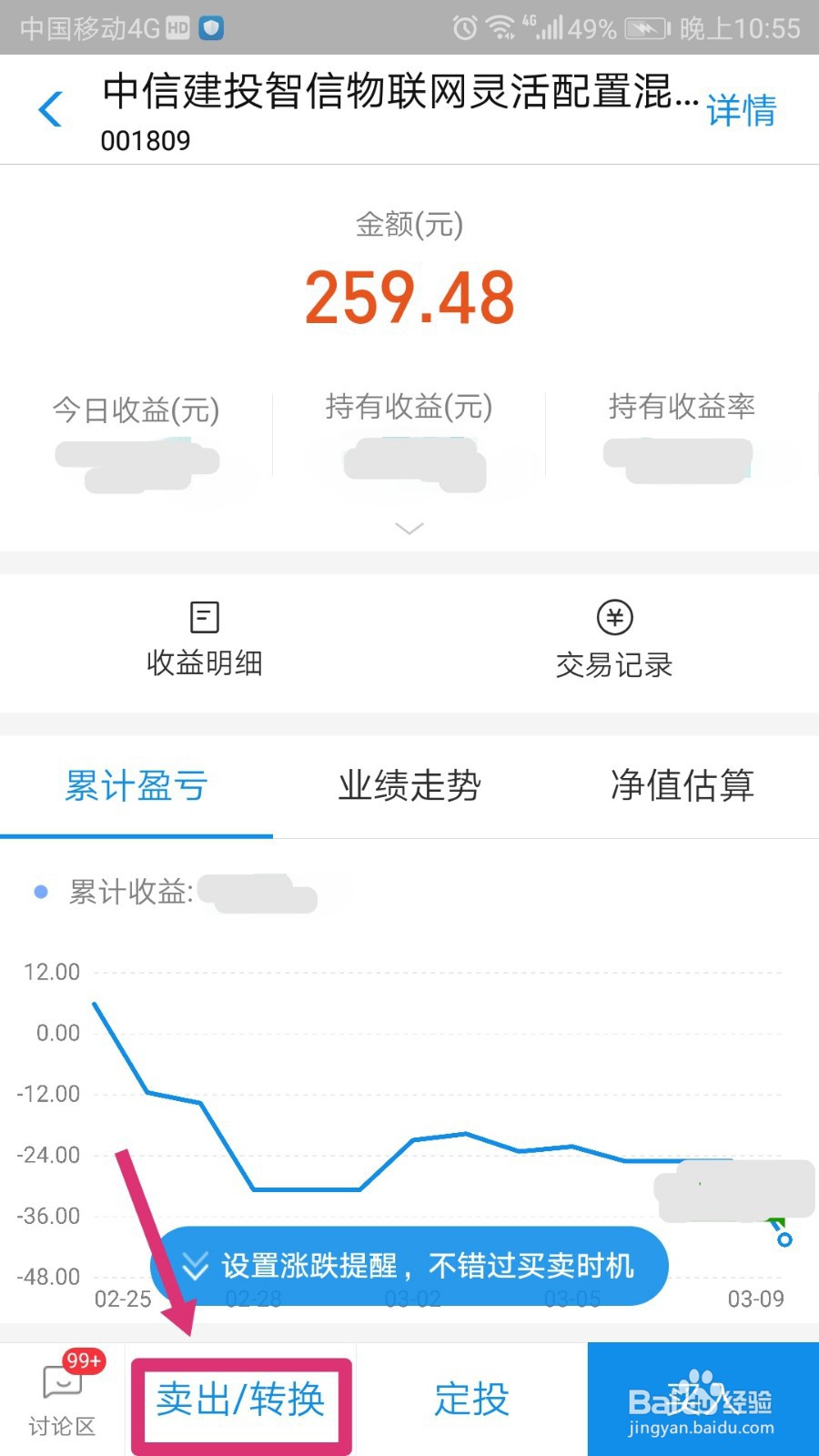The height and width of the screenshot is (1456, 819).
Task: Tap the 卖出/转换 button
Action: pos(240,1400)
